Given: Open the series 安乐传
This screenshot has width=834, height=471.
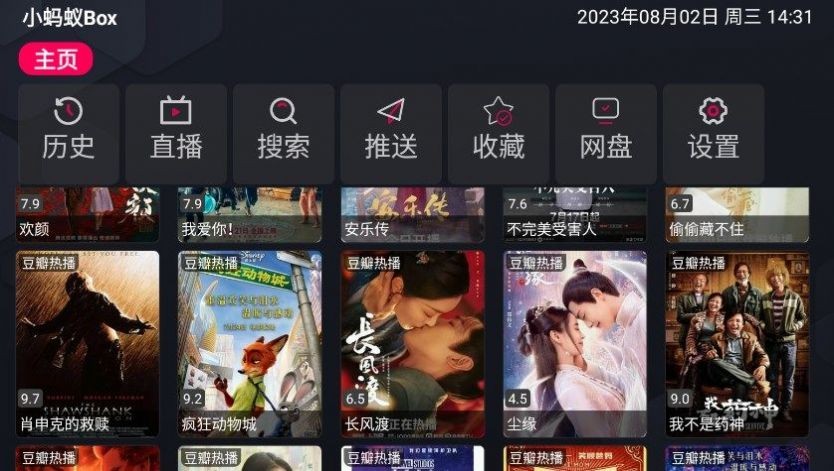Looking at the screenshot, I should (x=412, y=215).
